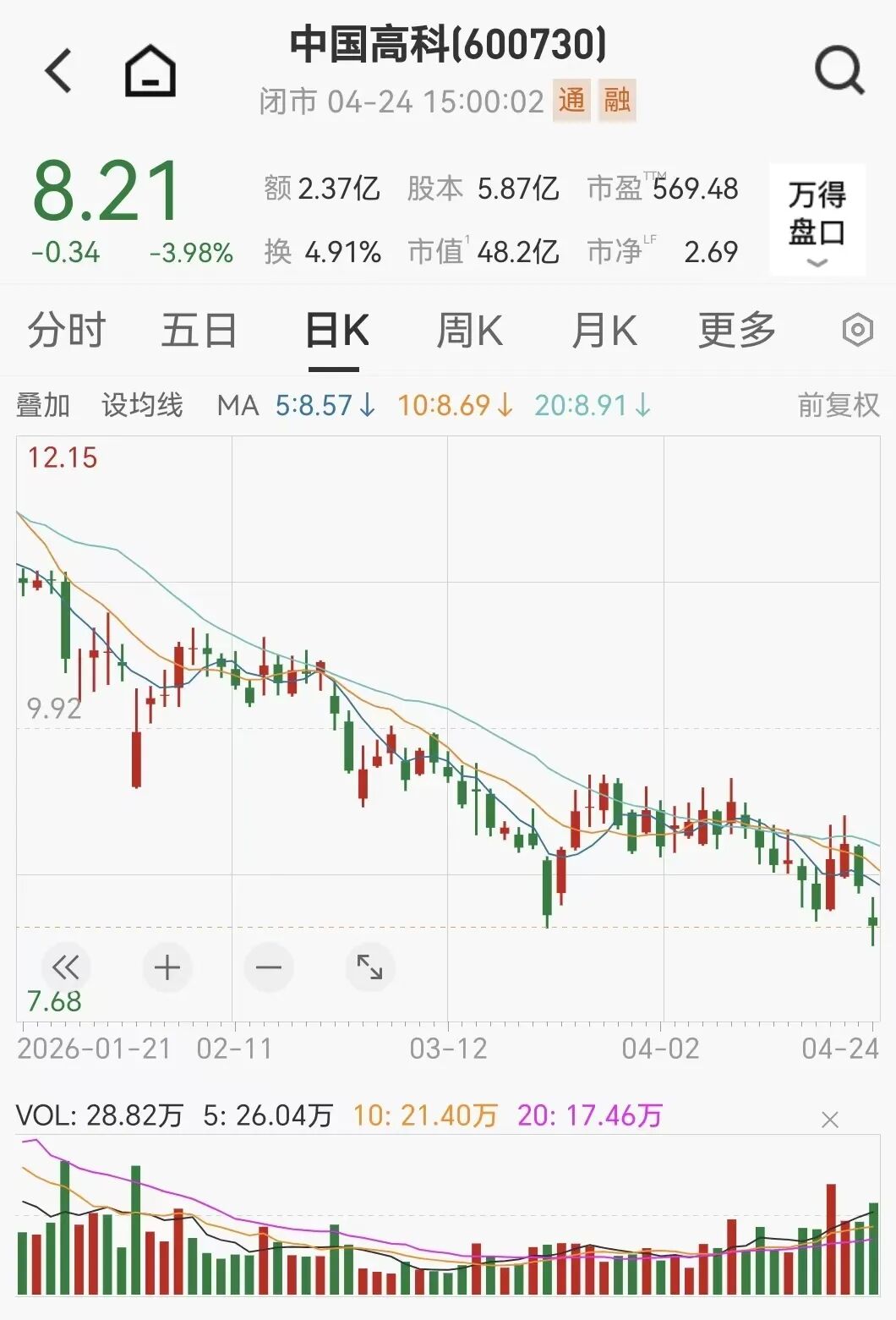
Task: Open the search function
Action: pos(837,69)
